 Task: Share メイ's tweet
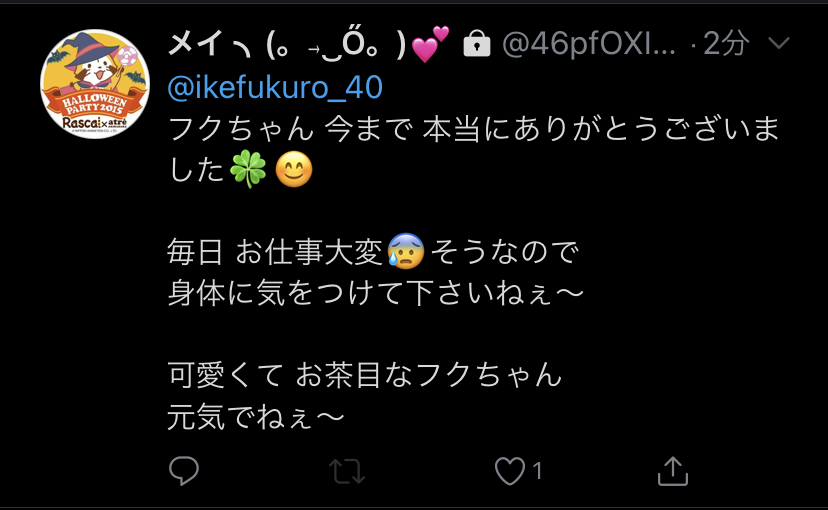point(674,470)
